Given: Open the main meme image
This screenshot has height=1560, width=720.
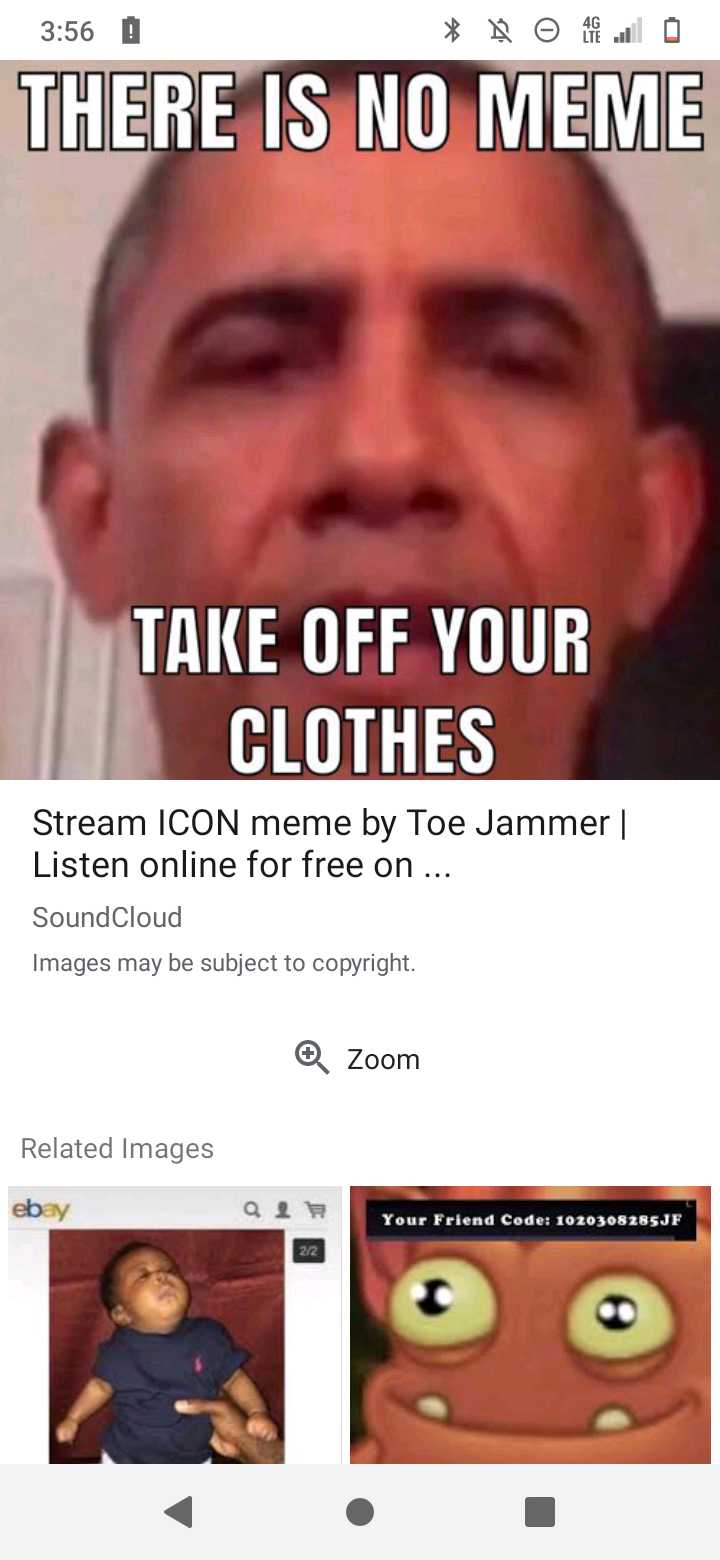Looking at the screenshot, I should [x=360, y=420].
